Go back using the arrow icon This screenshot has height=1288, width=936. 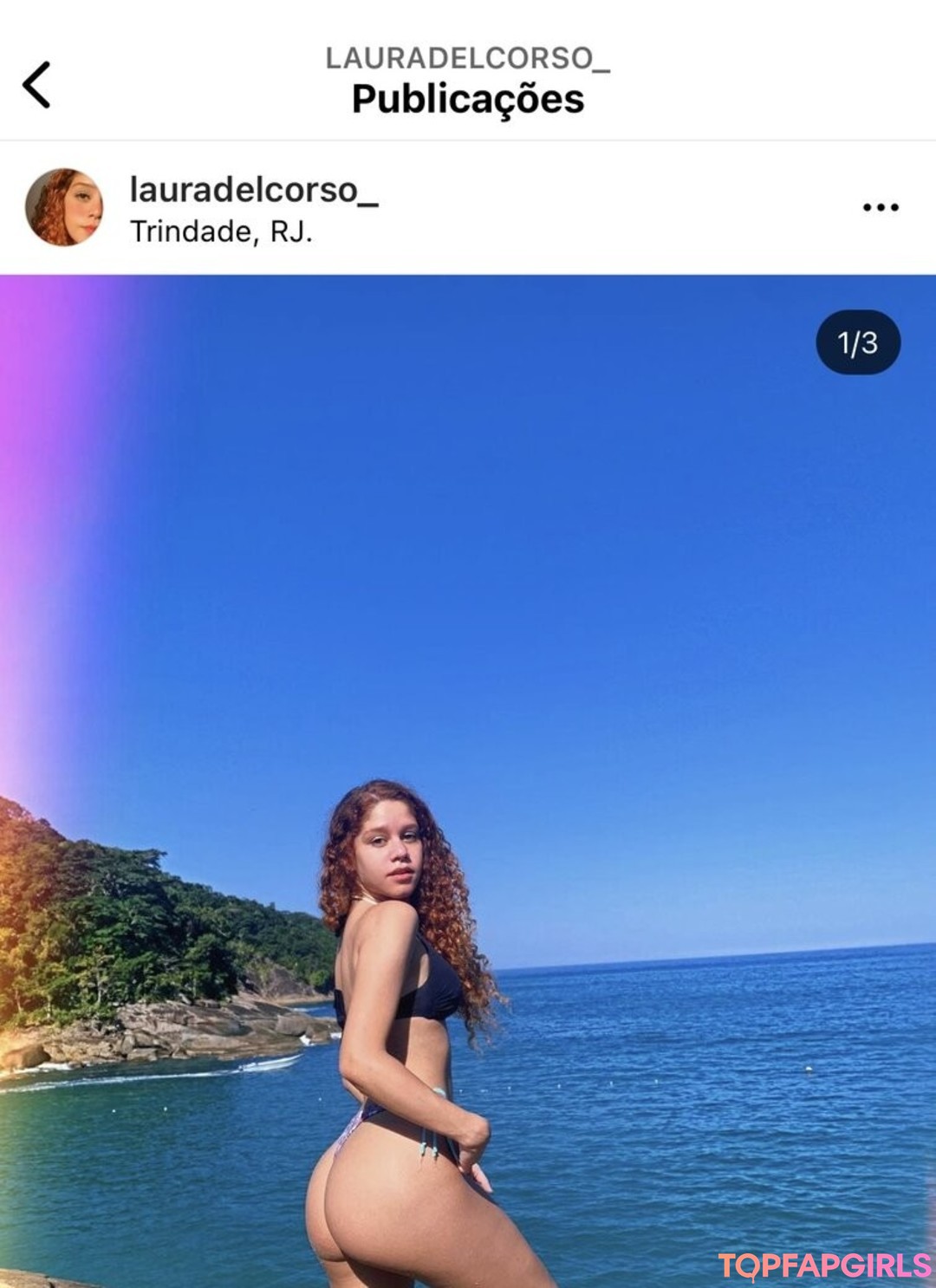(36, 85)
